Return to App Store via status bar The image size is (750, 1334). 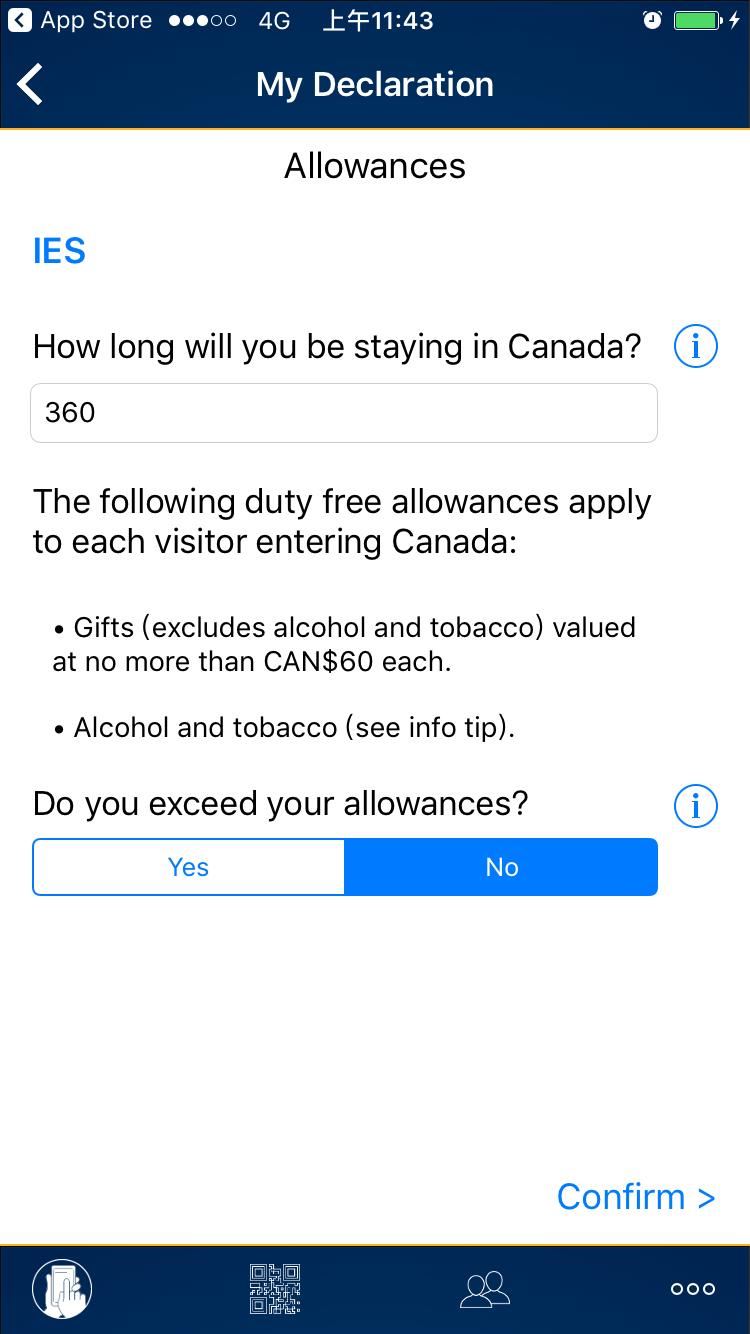[80, 20]
